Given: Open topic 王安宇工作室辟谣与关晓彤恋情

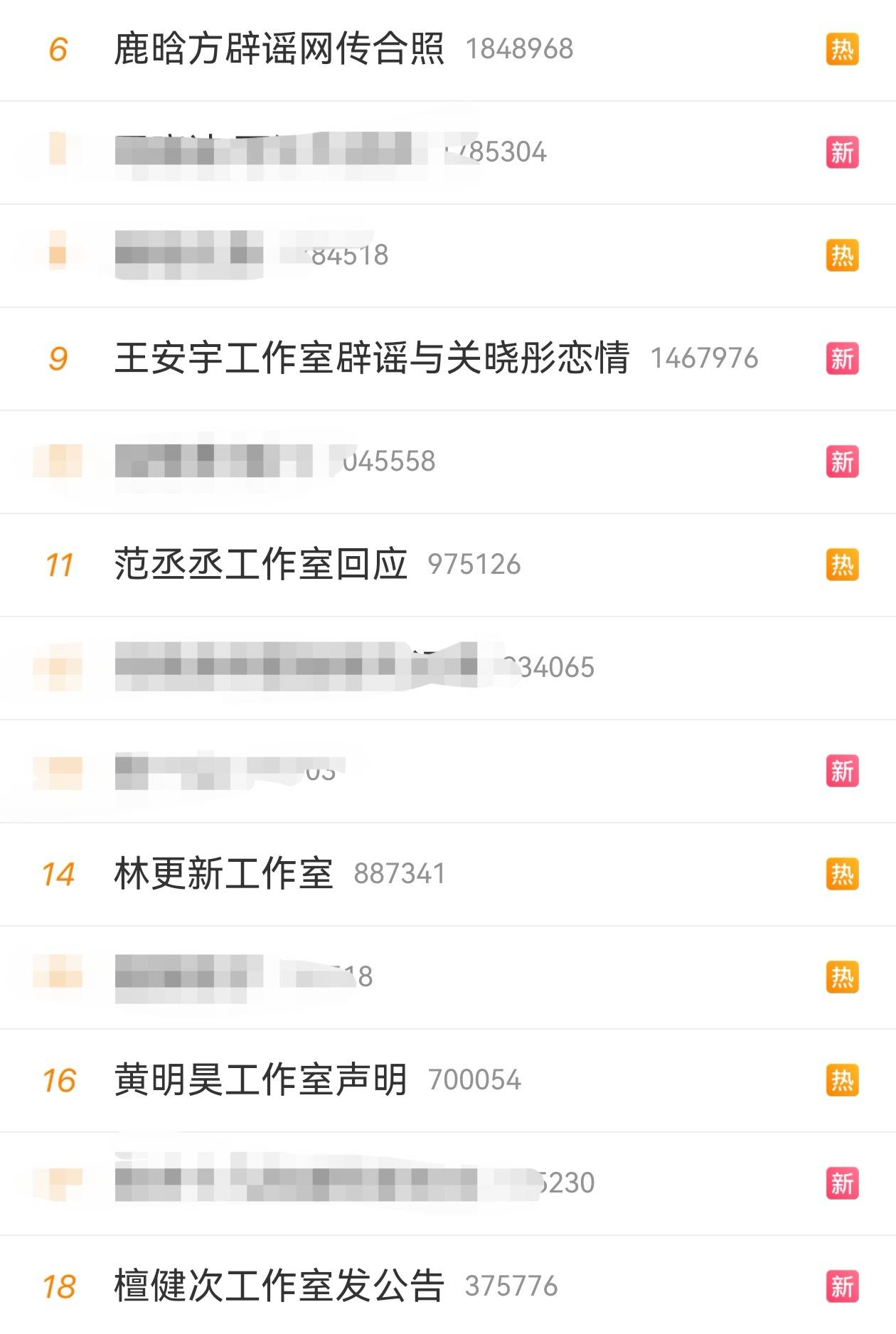Looking at the screenshot, I should click(371, 358).
